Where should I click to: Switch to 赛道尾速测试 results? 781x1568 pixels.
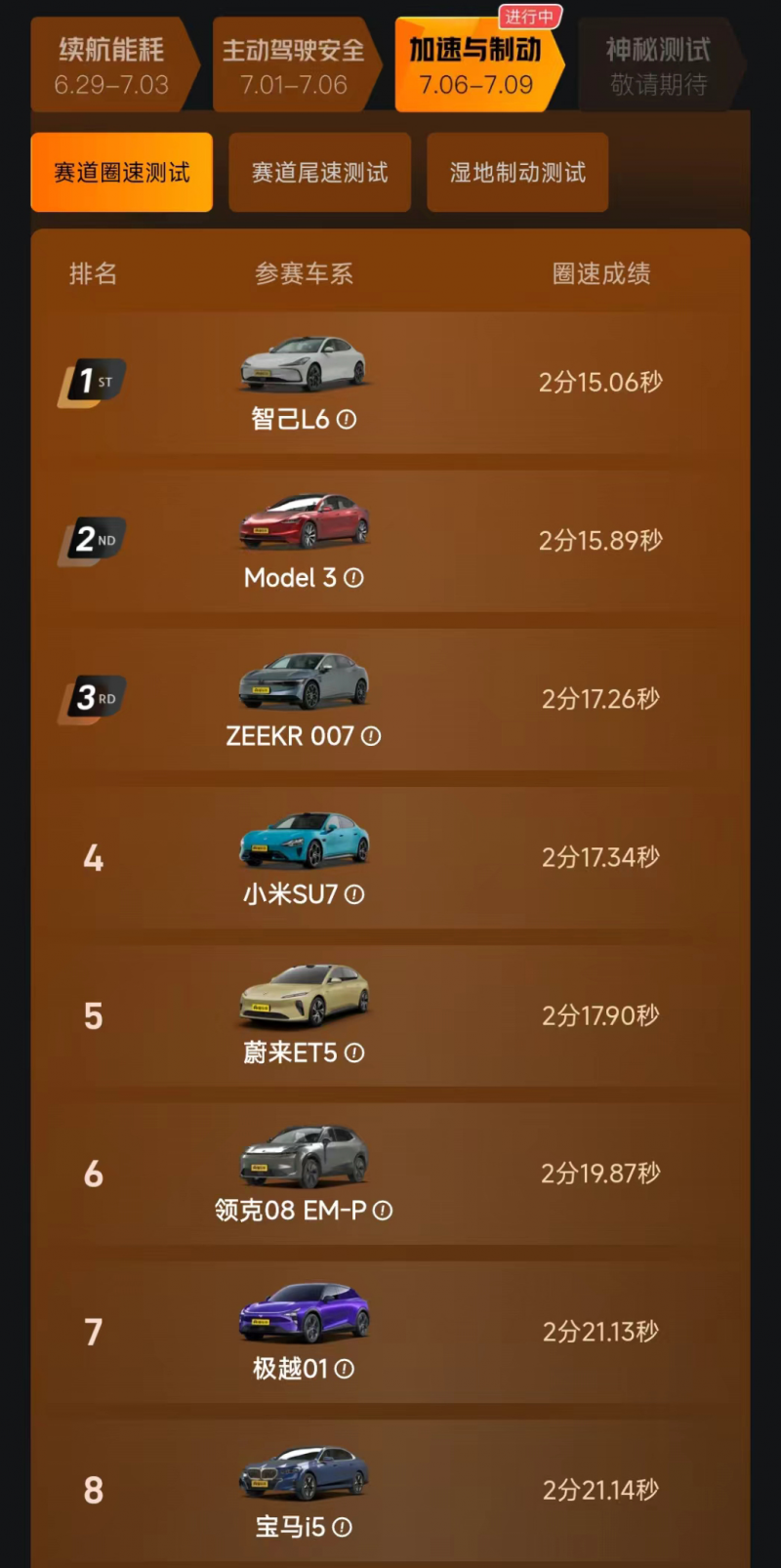tap(319, 173)
